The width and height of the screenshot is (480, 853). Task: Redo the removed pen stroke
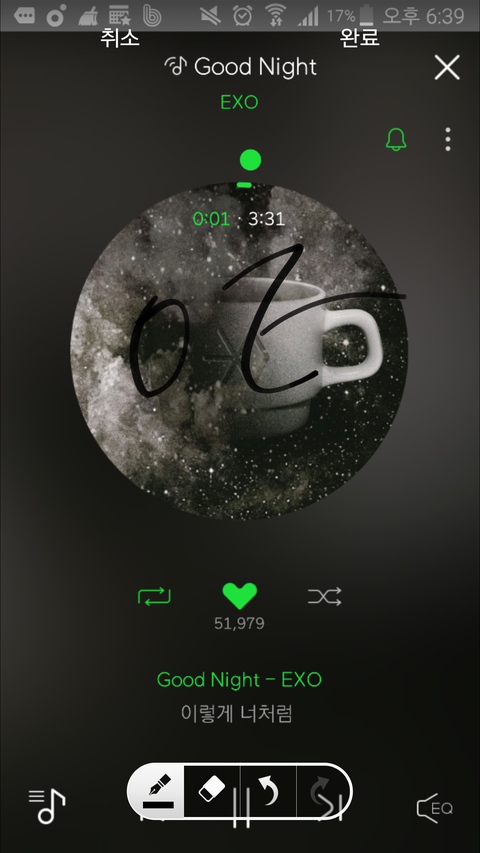point(323,791)
